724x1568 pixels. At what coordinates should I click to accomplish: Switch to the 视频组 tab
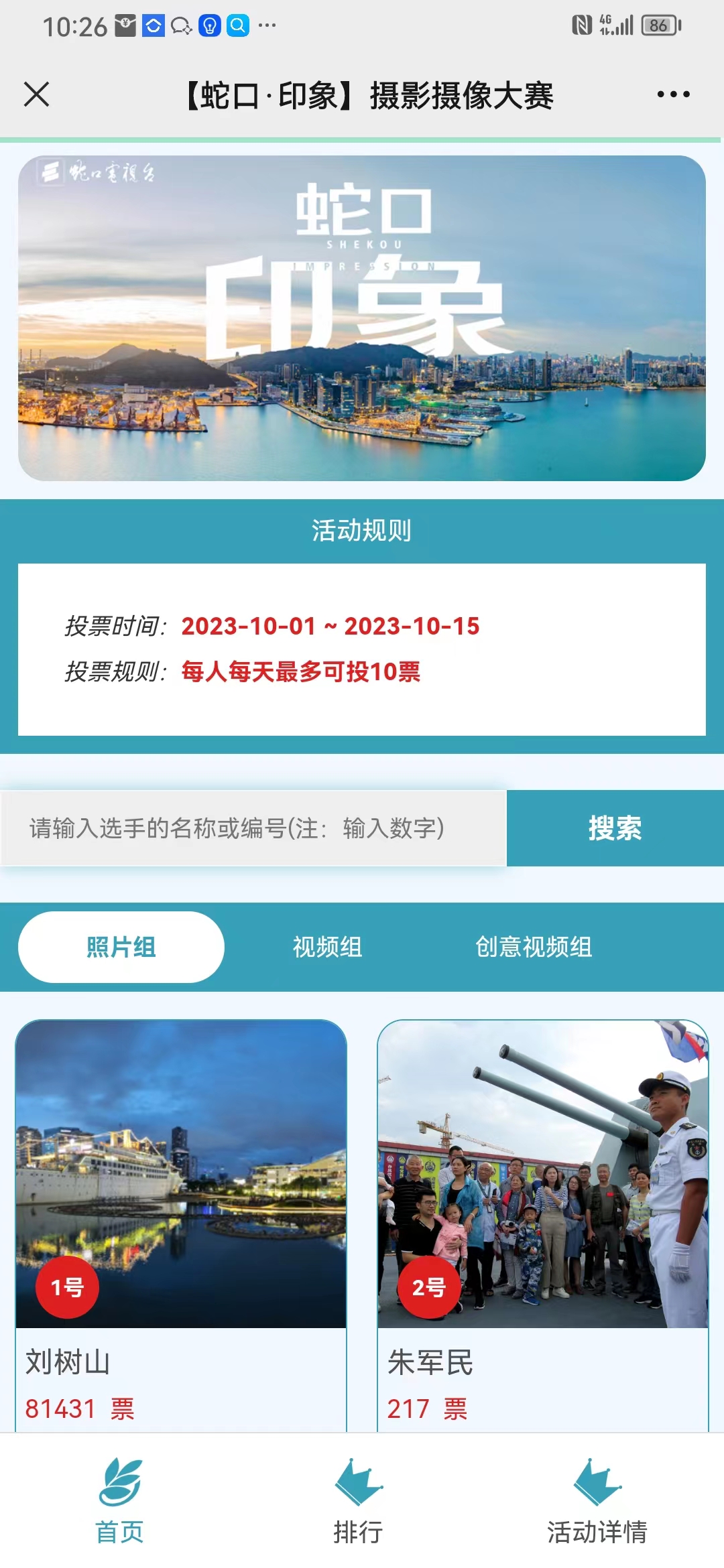click(x=327, y=947)
